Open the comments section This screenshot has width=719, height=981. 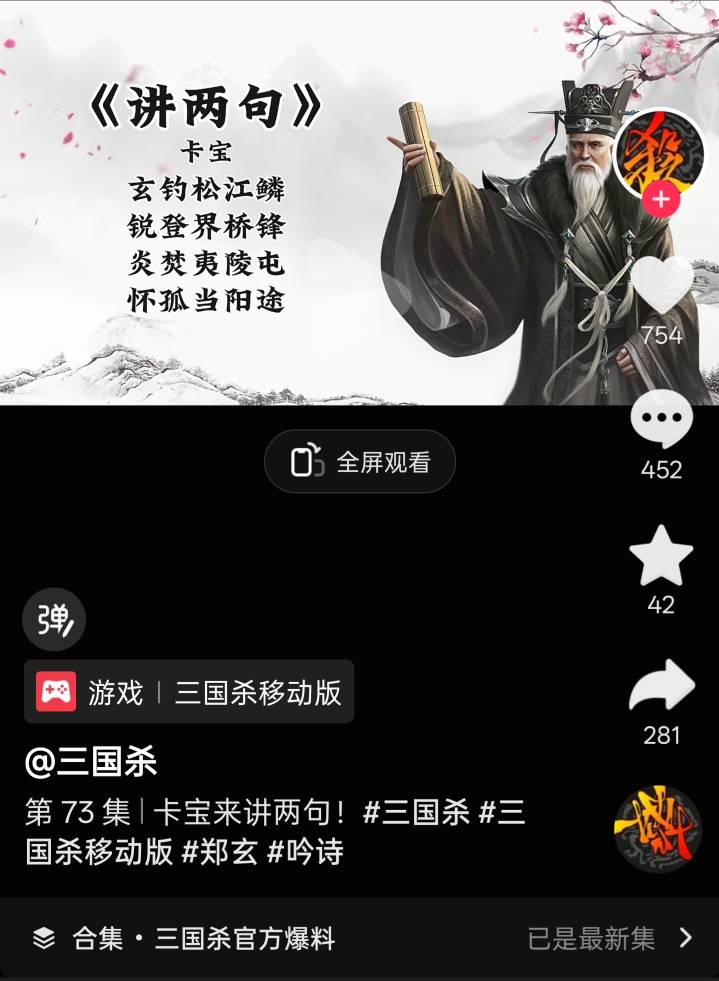661,420
